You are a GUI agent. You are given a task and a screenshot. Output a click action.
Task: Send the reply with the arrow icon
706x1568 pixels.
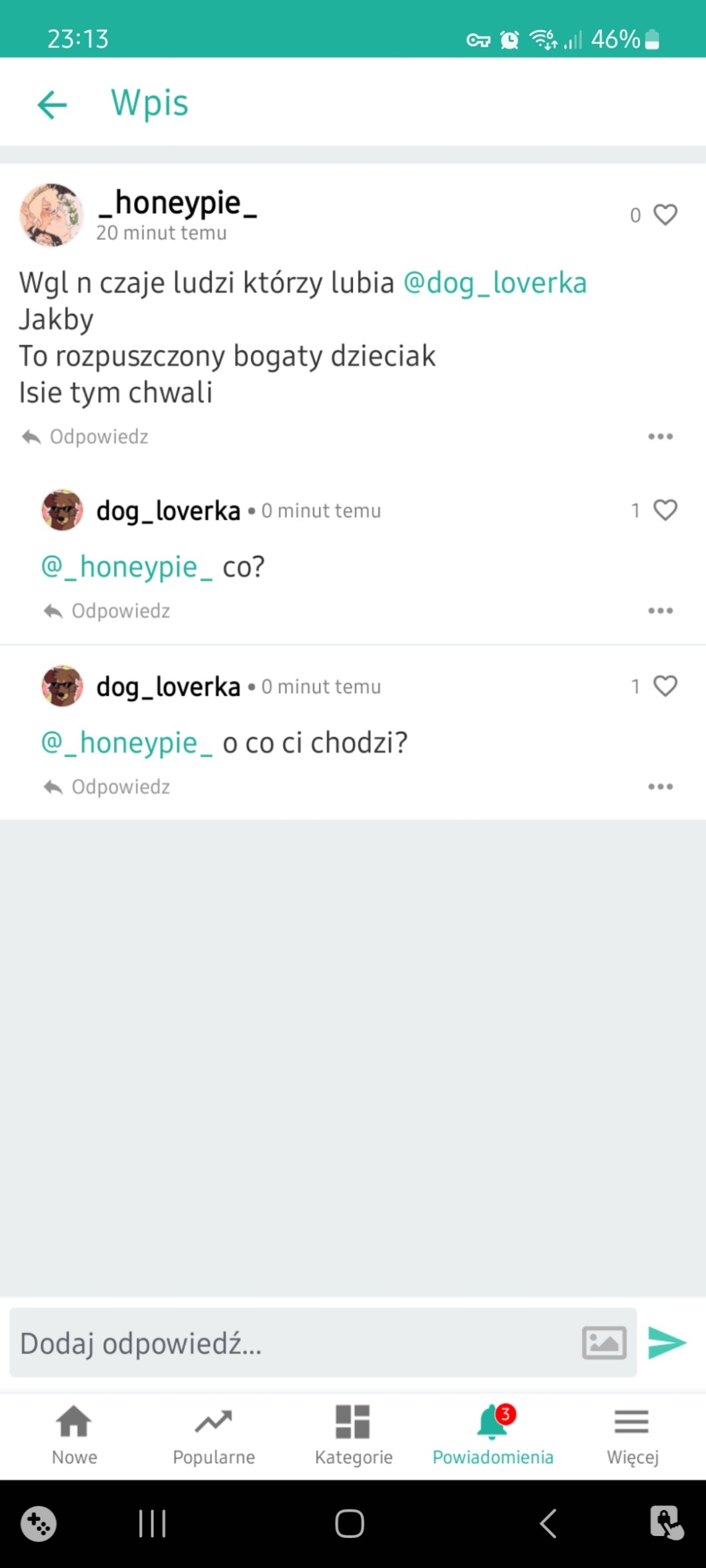667,1343
